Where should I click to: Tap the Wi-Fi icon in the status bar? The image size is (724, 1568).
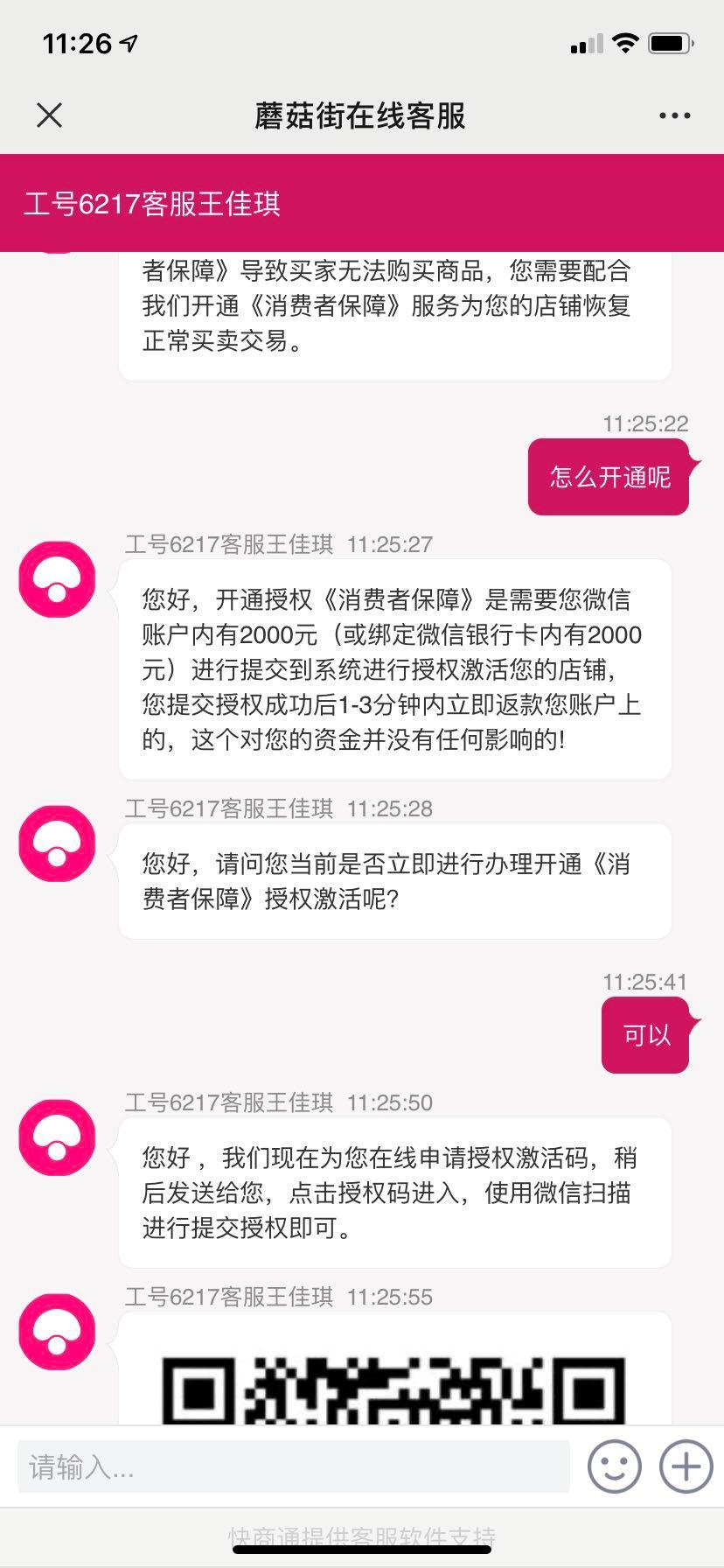coord(626,40)
